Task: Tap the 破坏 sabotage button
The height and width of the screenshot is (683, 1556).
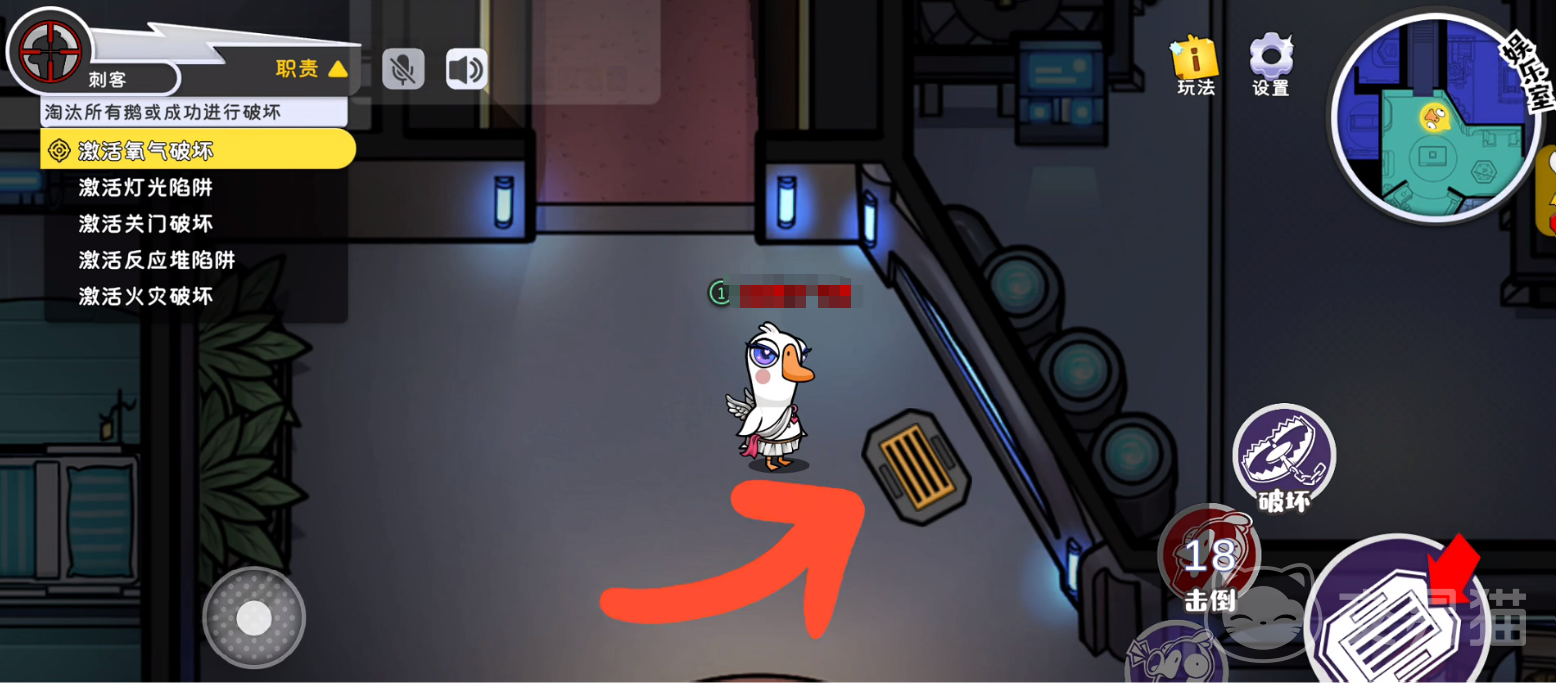Action: pyautogui.click(x=1284, y=456)
